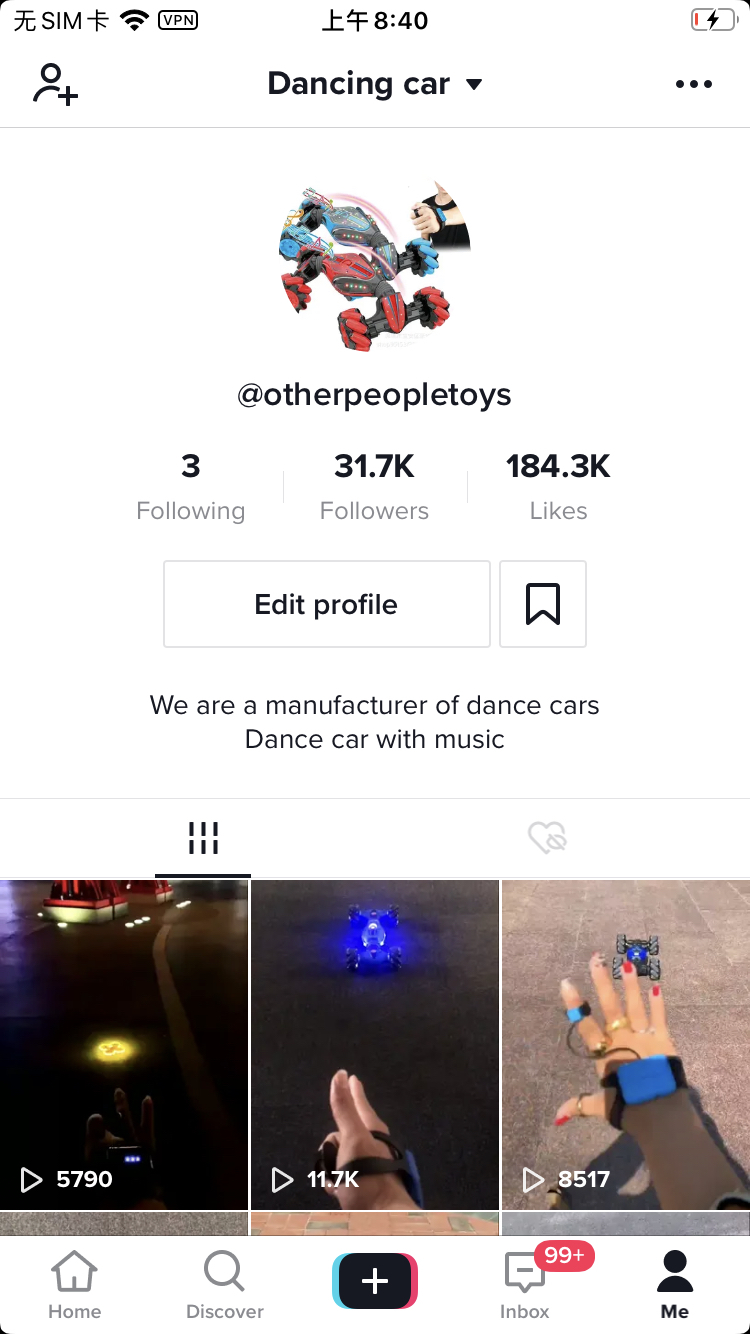The height and width of the screenshot is (1334, 750).
Task: Open saved bookmarks
Action: tap(543, 604)
